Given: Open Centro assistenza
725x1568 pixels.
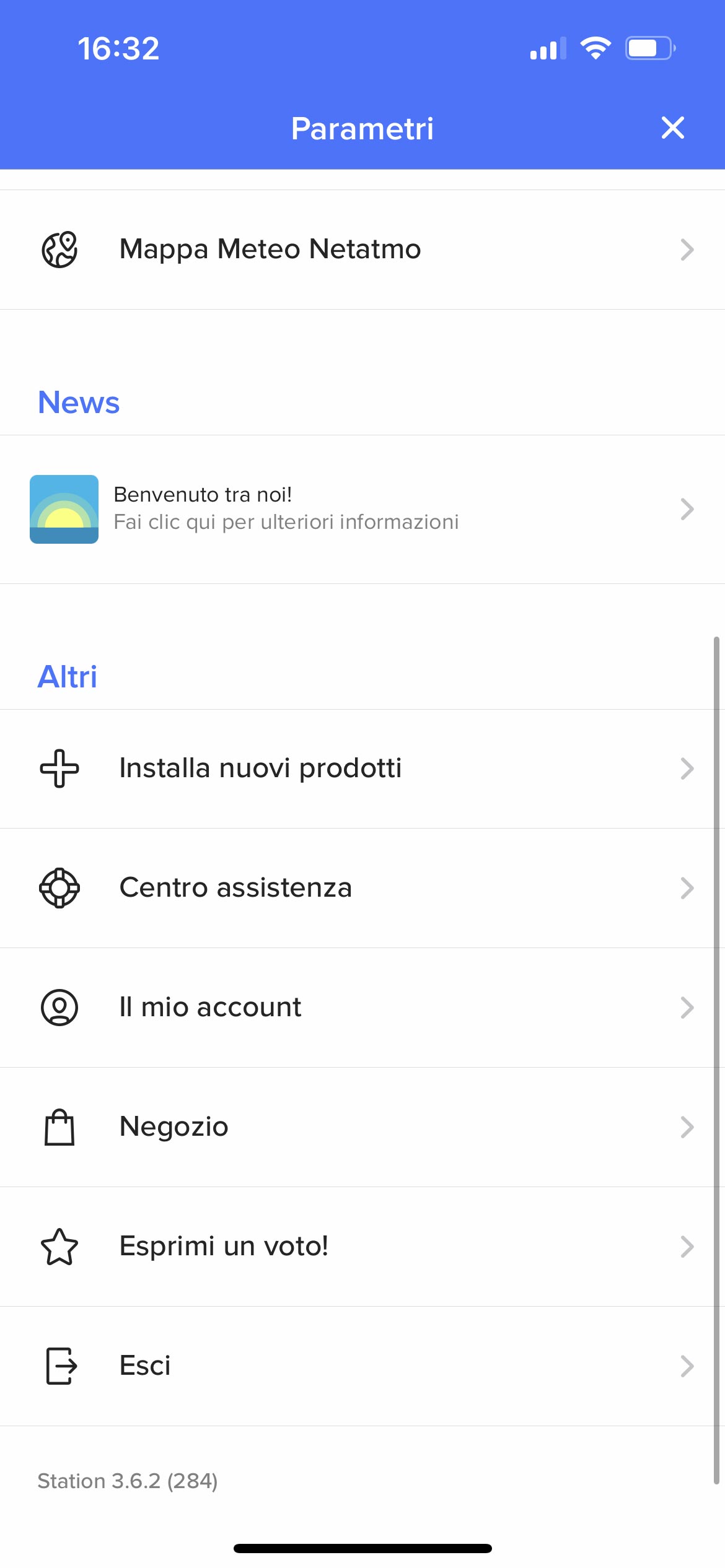Looking at the screenshot, I should pos(362,888).
